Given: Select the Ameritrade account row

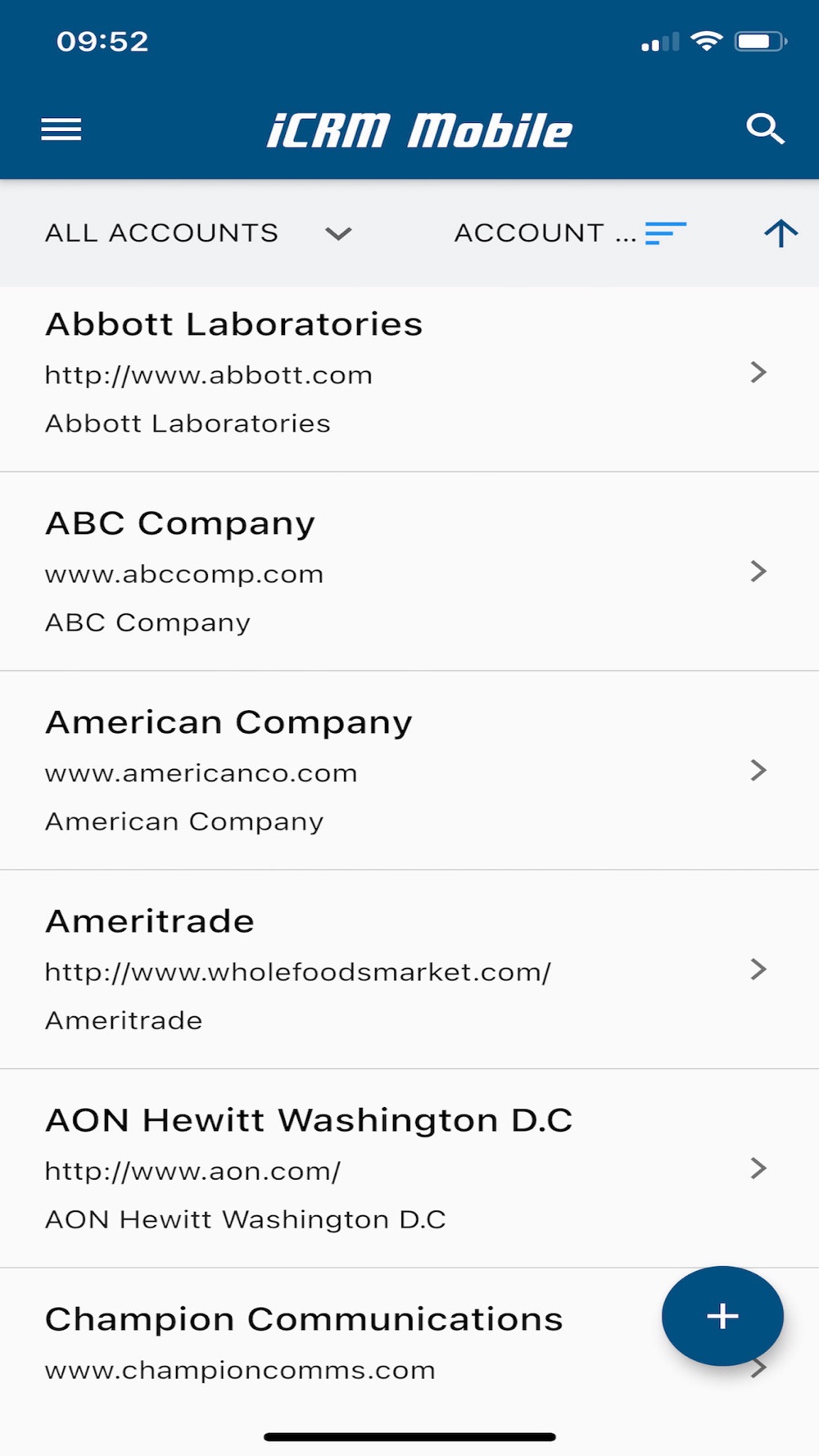Looking at the screenshot, I should point(409,970).
